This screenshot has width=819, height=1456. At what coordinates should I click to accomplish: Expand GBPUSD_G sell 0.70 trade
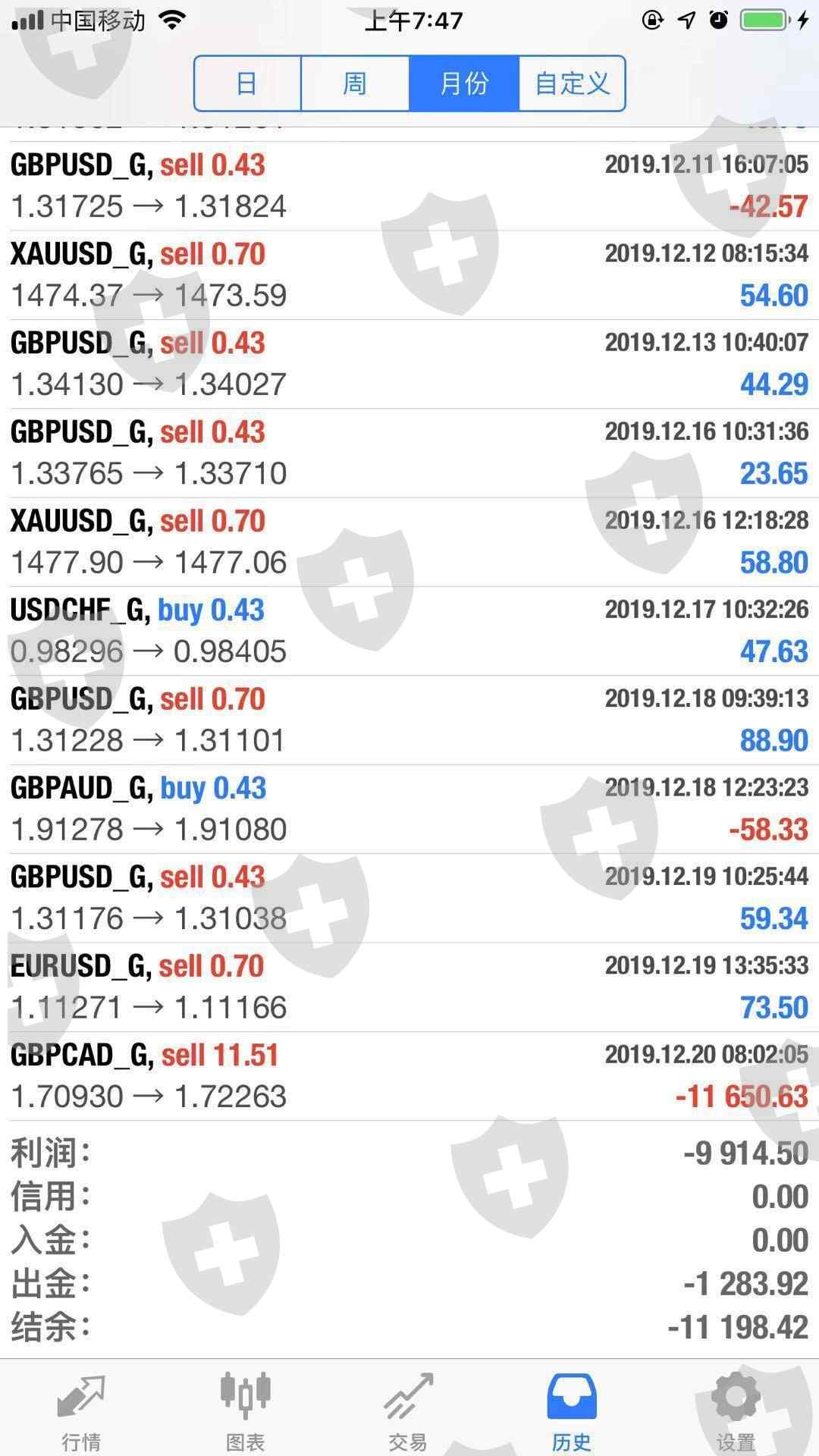tap(409, 720)
